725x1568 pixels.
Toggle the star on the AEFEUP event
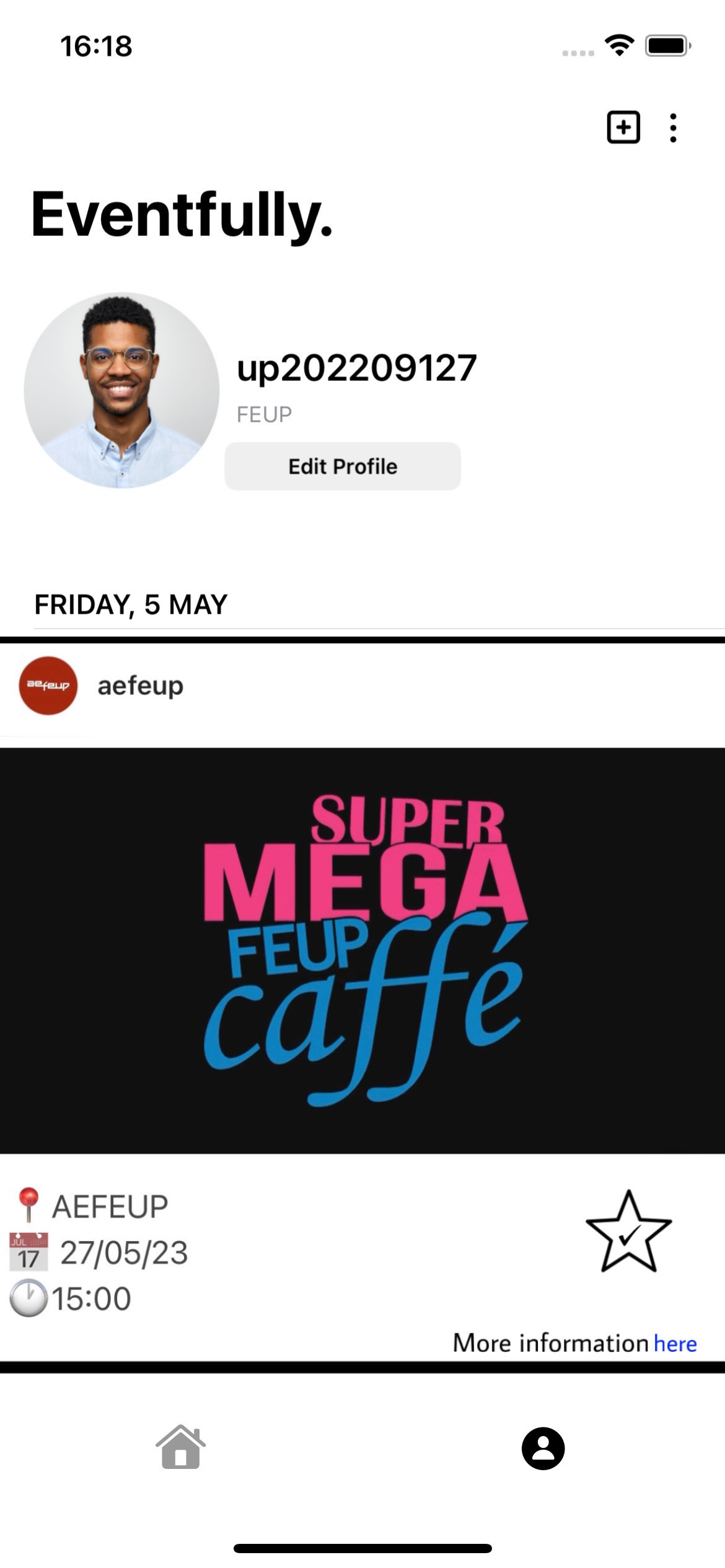coord(628,1232)
